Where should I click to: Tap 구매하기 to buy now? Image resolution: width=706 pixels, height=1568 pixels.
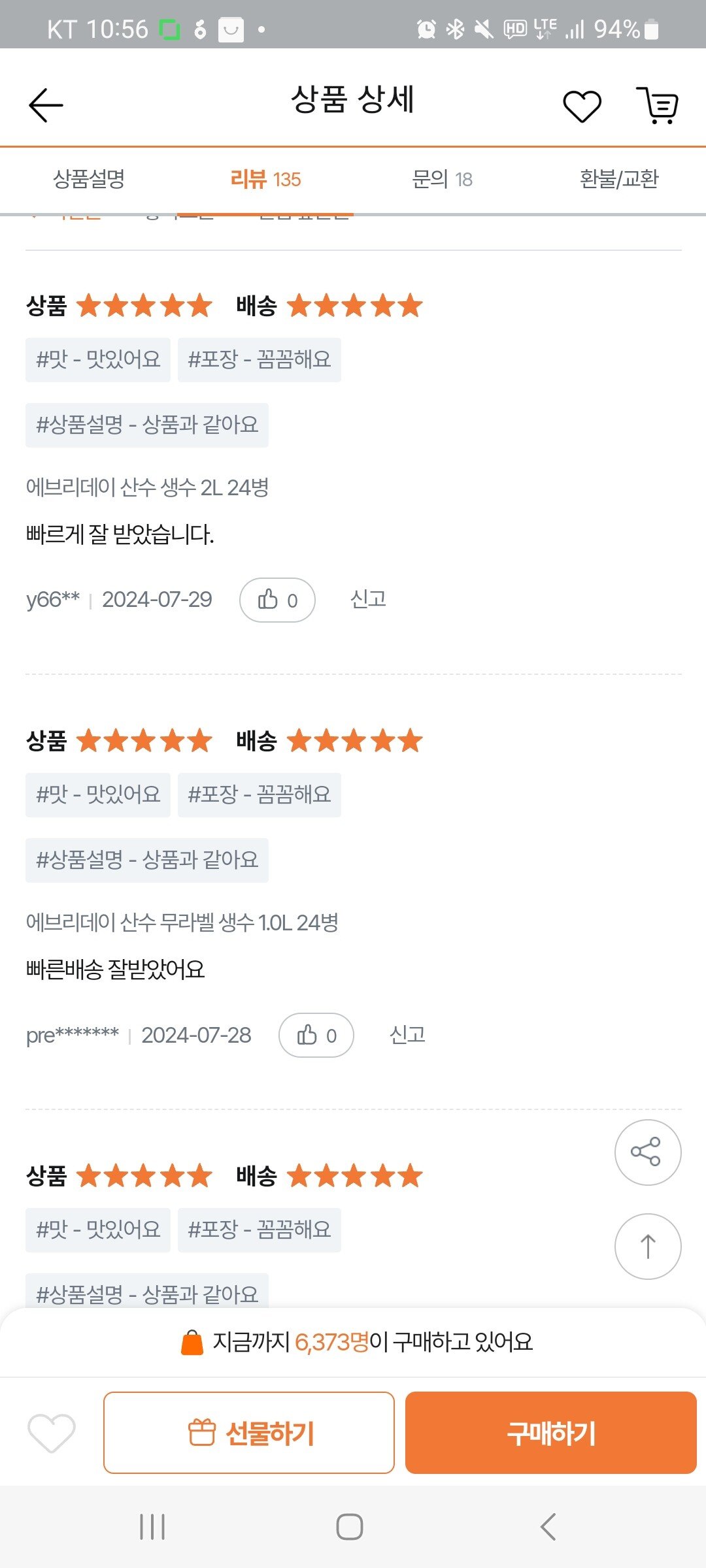pyautogui.click(x=550, y=1432)
